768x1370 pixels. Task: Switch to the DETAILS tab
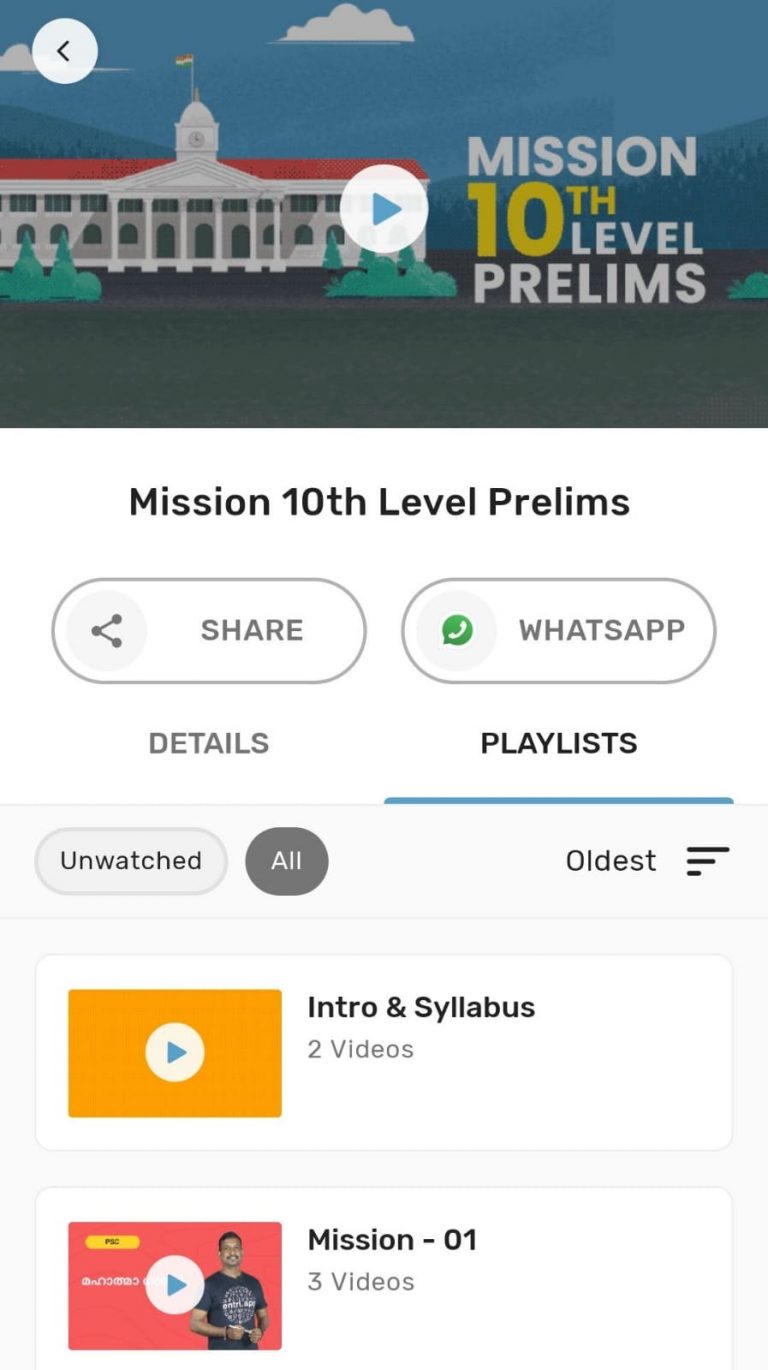tap(208, 743)
